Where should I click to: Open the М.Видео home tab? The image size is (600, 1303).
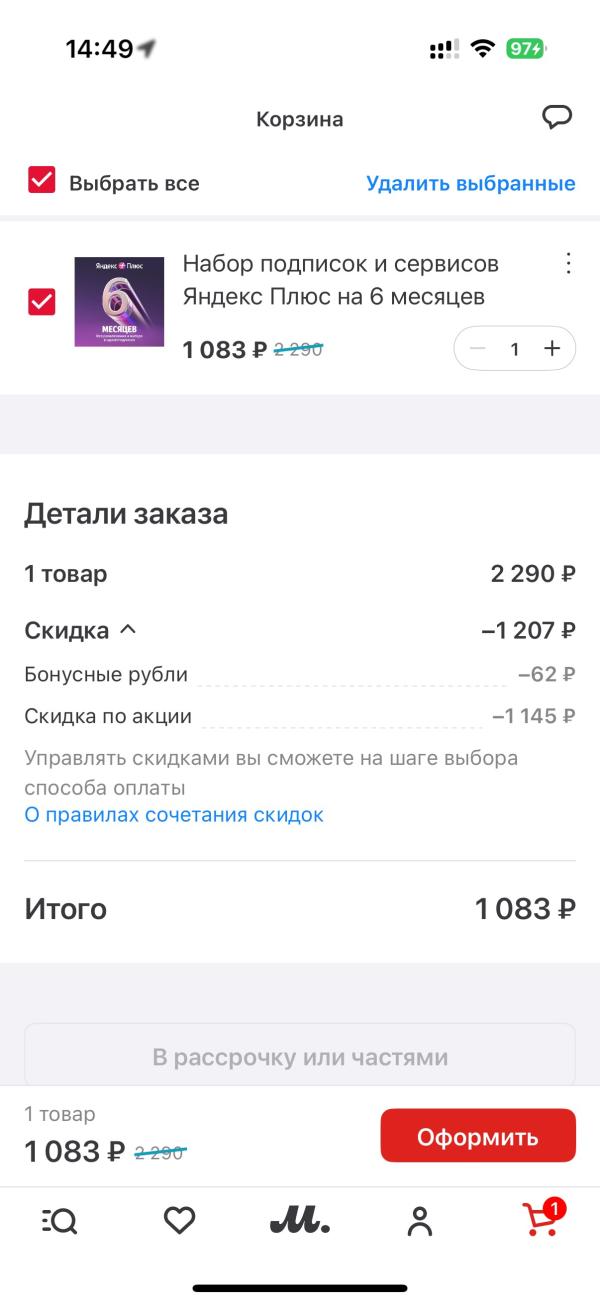(300, 1220)
